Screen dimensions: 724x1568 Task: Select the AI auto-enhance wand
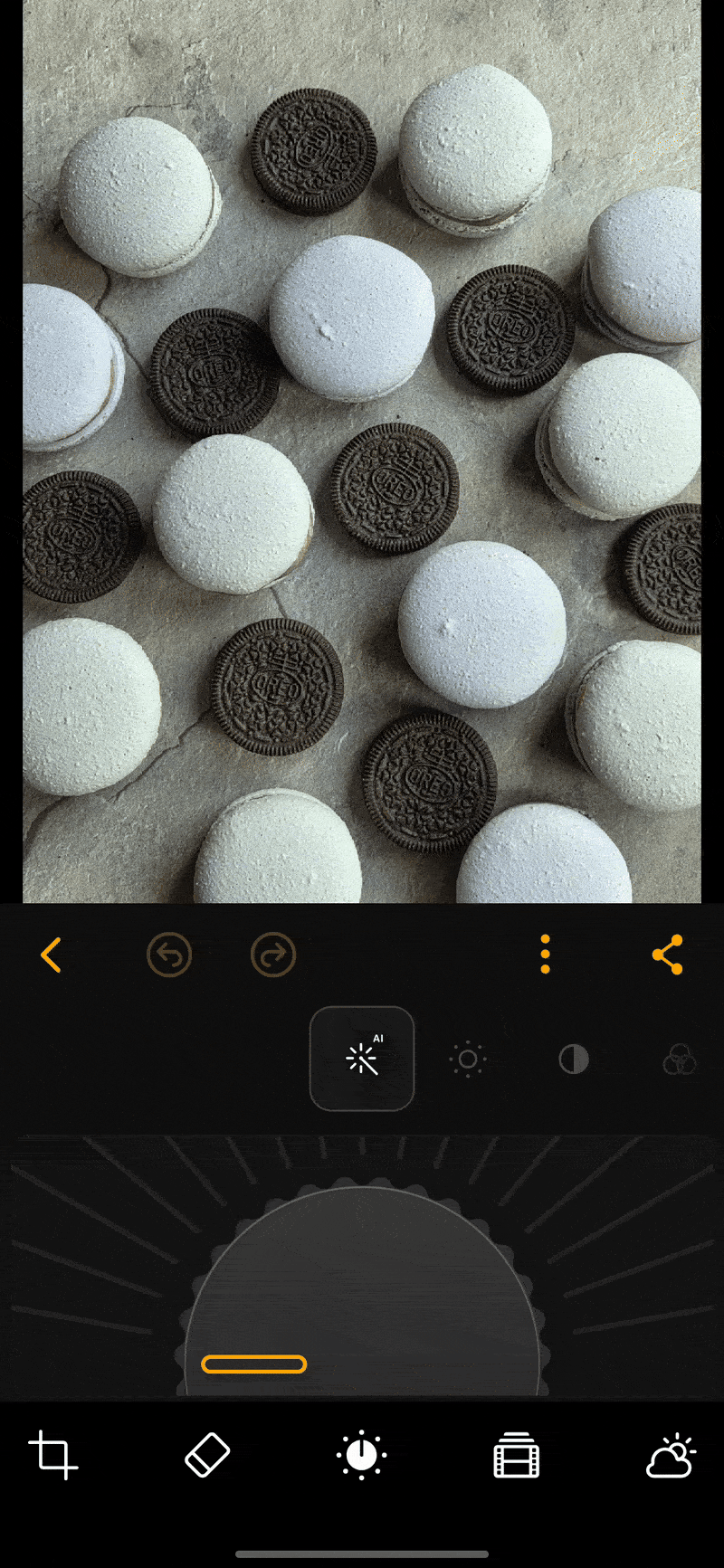click(362, 1059)
